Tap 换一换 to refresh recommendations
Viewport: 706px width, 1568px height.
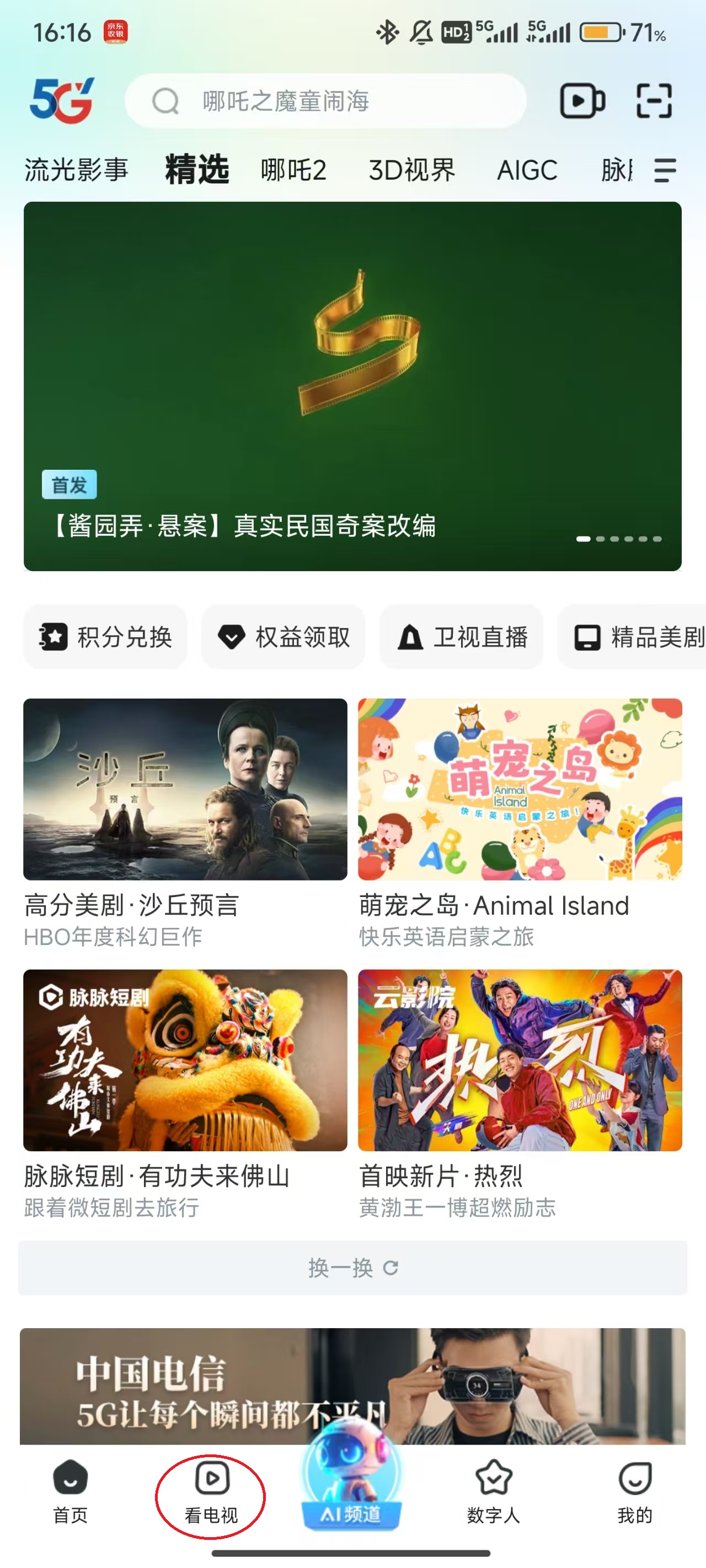point(352,1268)
